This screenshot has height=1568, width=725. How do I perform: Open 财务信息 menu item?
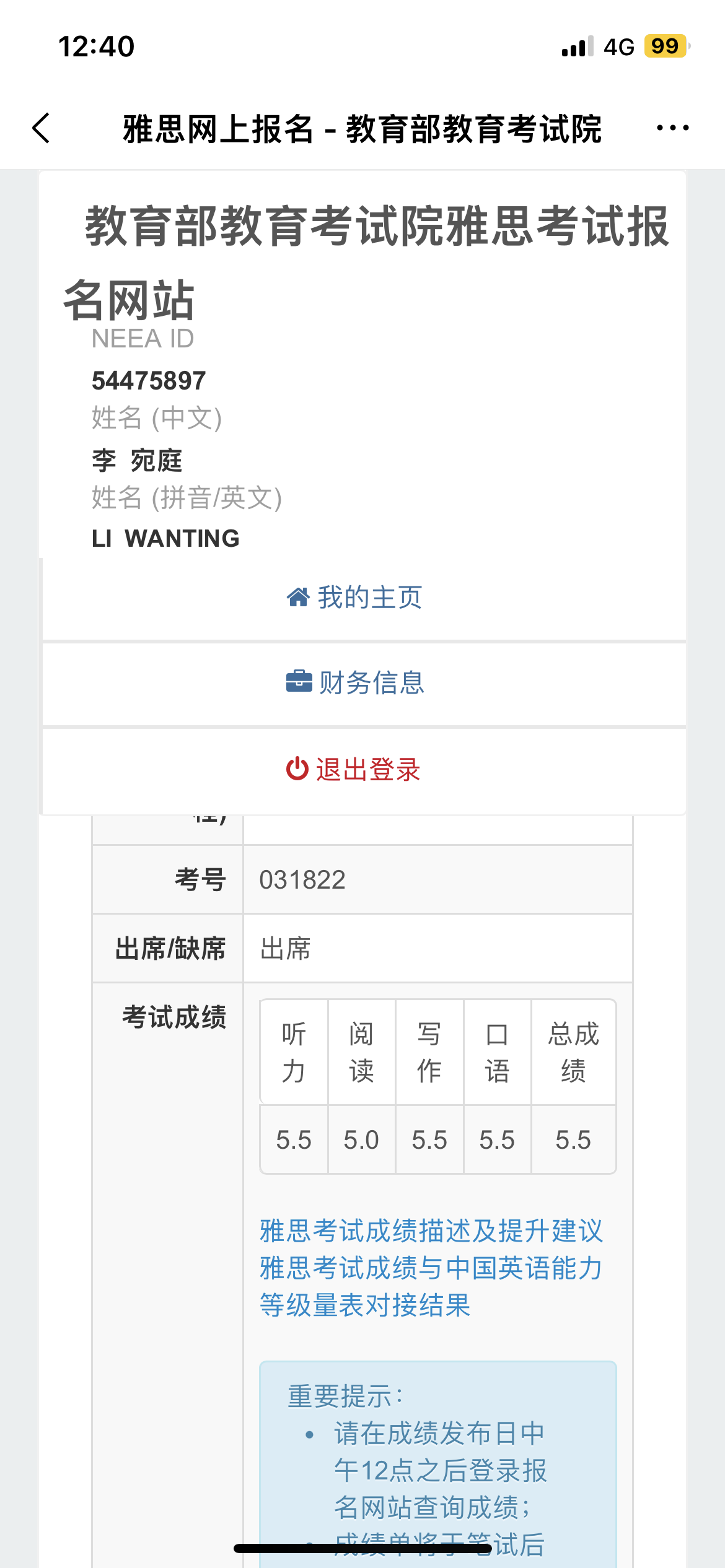coord(355,683)
